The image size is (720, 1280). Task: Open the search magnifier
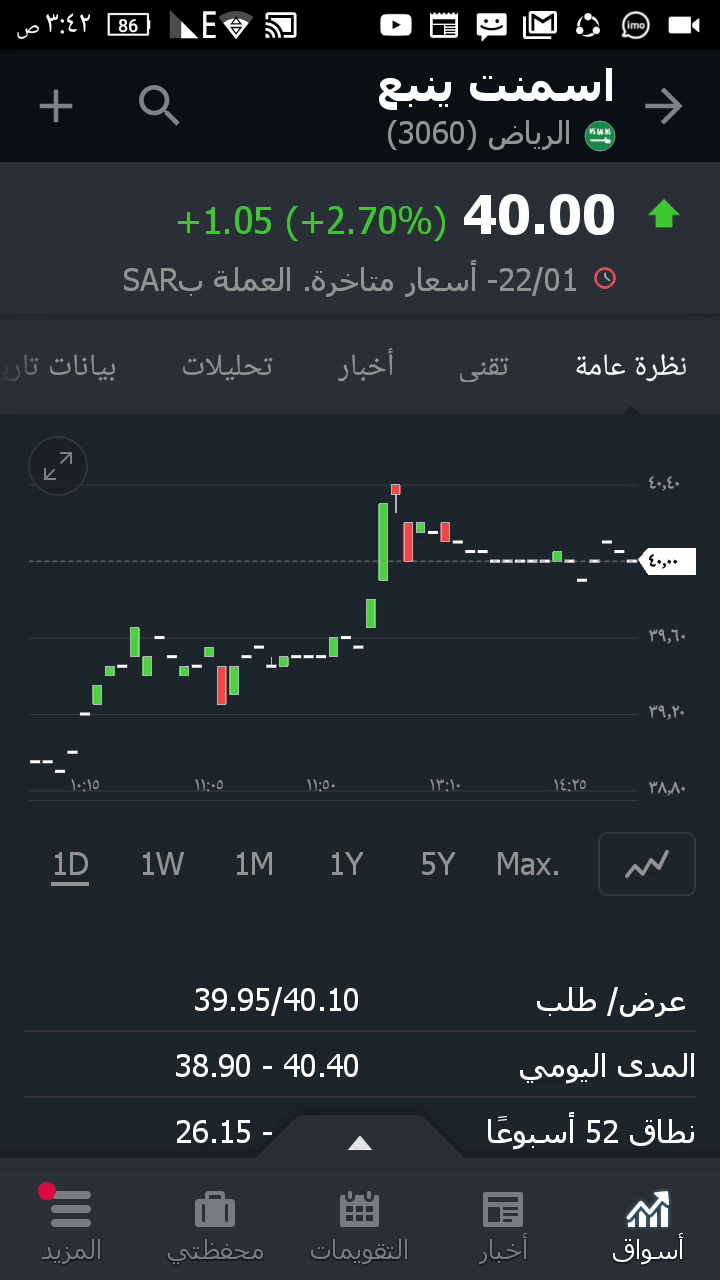tap(159, 105)
